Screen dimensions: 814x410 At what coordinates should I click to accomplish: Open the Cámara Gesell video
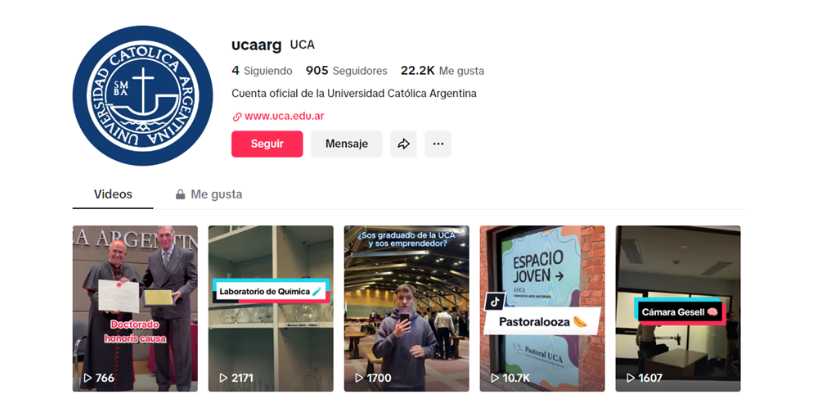(x=677, y=308)
